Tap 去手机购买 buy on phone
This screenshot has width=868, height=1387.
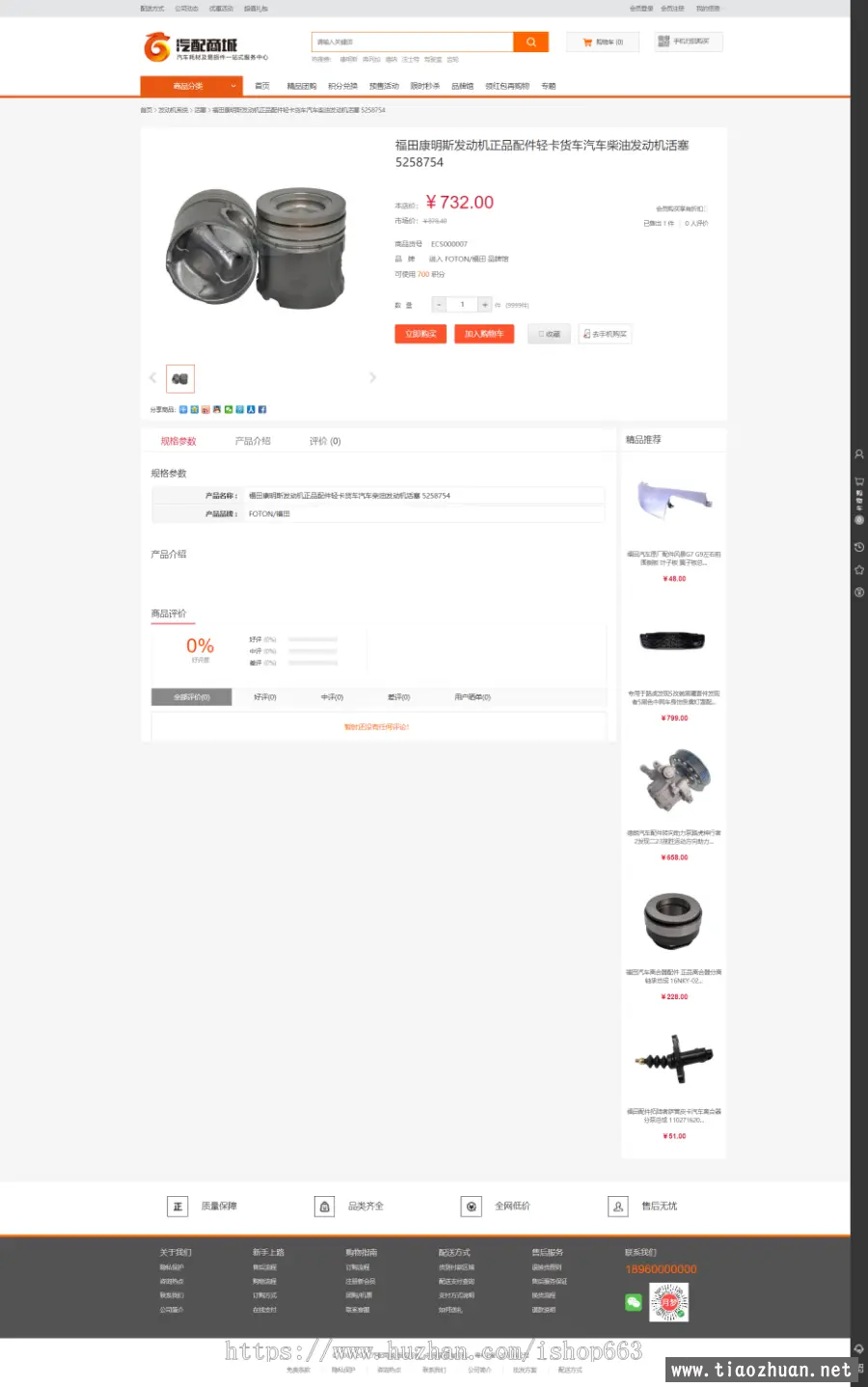605,334
